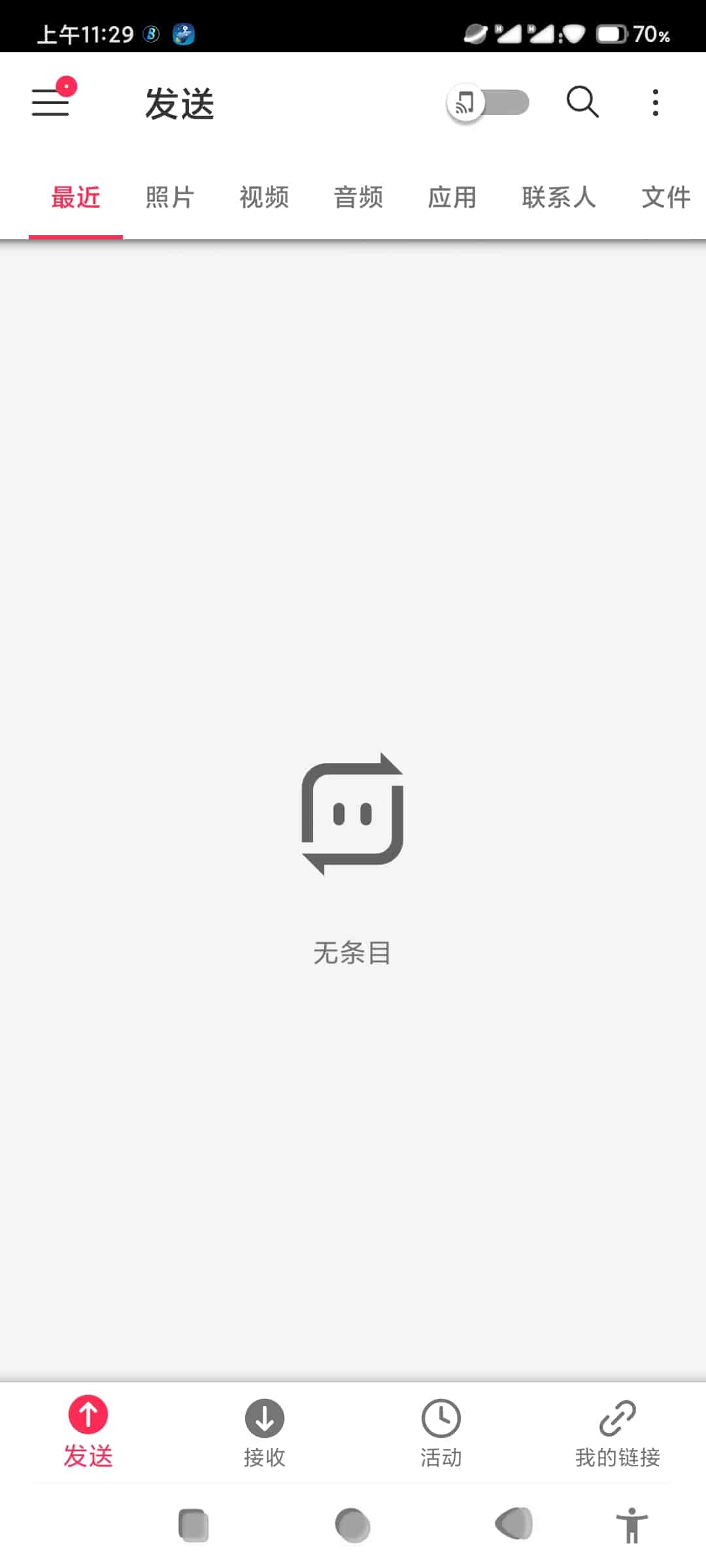Open the three-dot overflow menu

tap(655, 103)
